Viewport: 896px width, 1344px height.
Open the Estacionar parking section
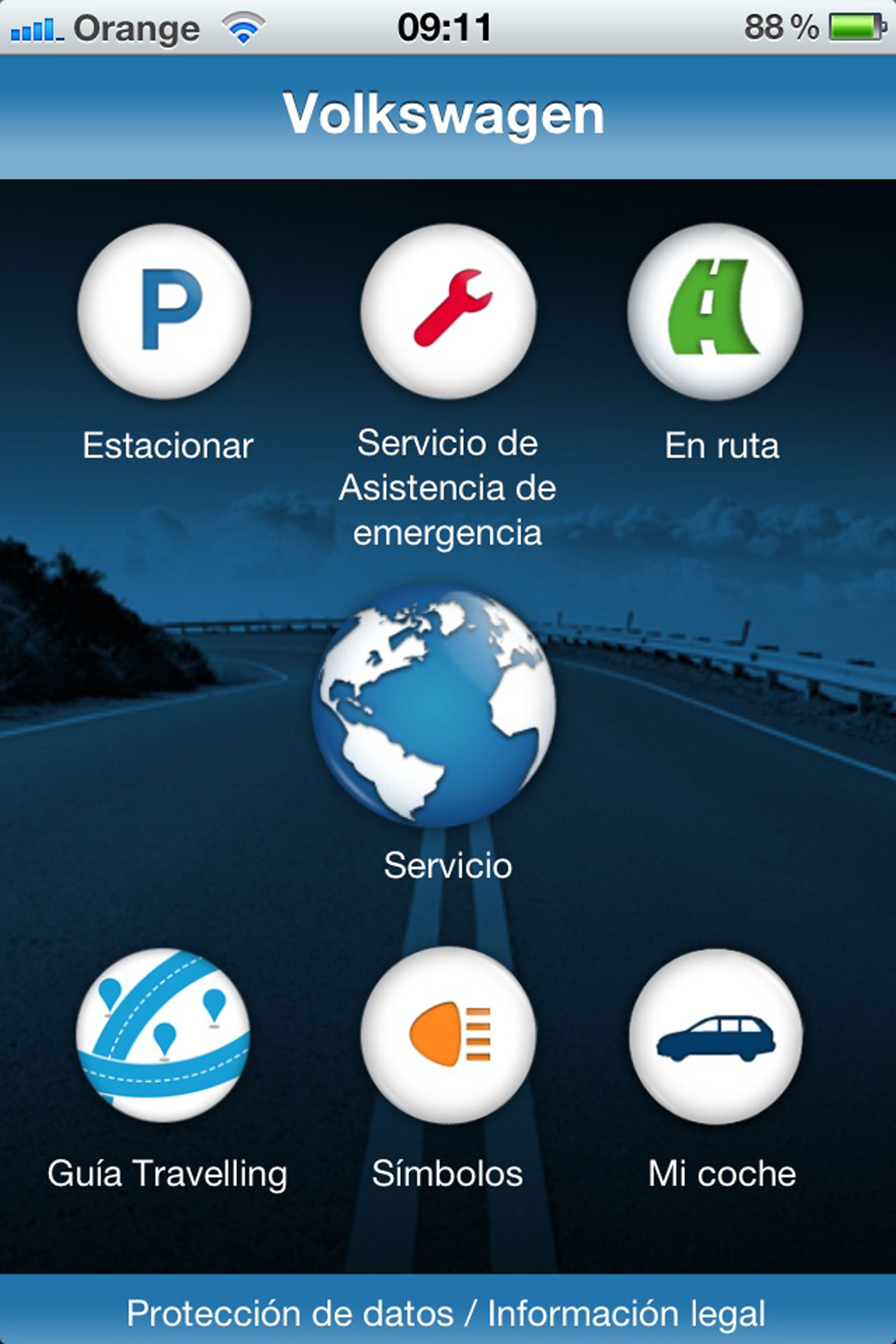tap(165, 311)
